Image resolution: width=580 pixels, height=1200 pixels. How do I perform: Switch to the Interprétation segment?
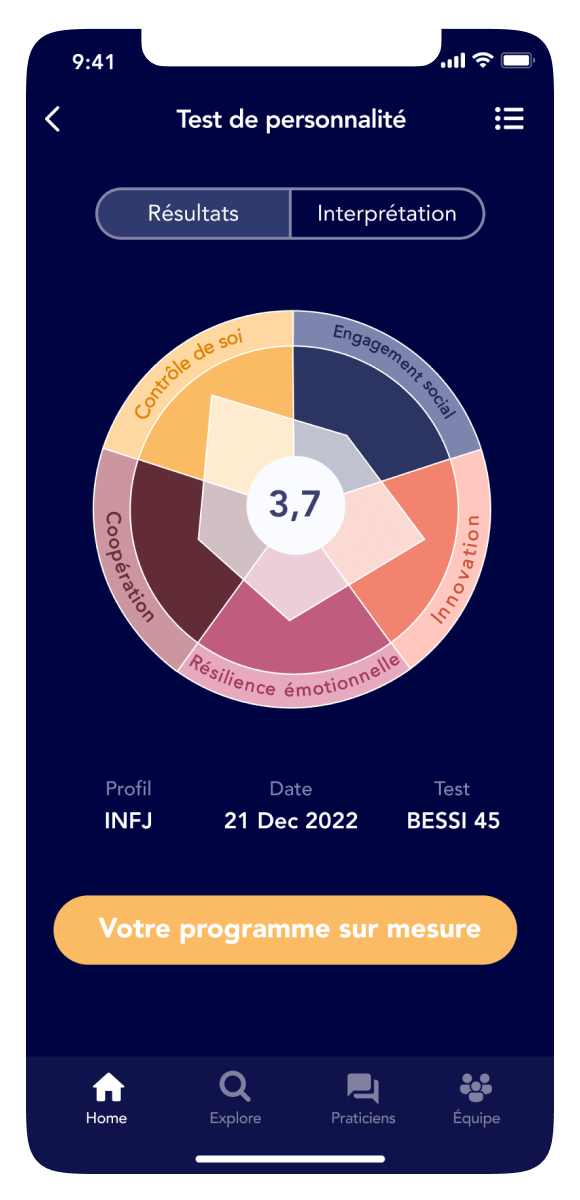pos(387,214)
